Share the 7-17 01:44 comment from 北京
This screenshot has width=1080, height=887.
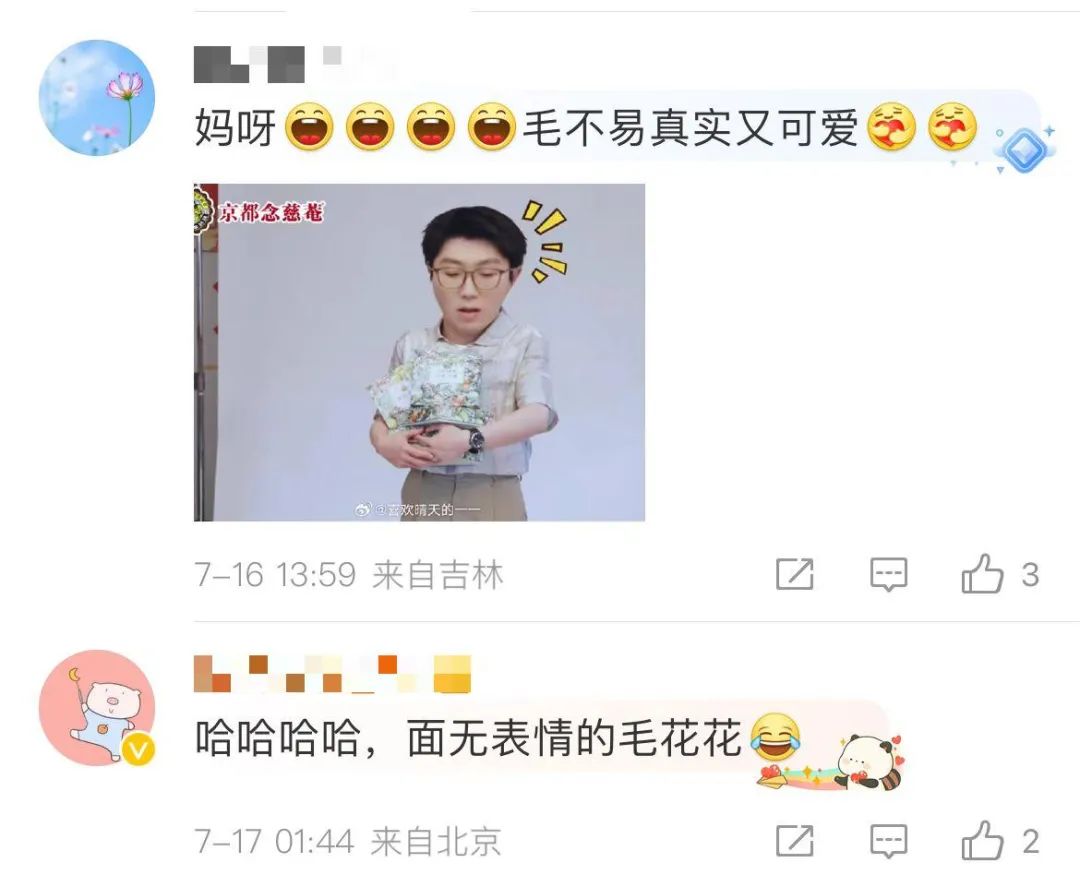795,841
